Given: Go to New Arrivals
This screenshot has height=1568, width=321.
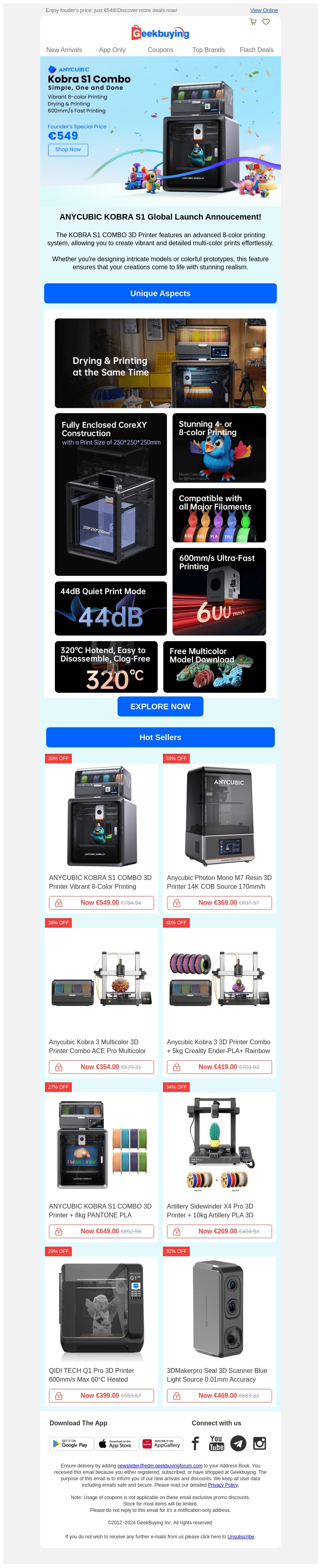Looking at the screenshot, I should [x=64, y=50].
